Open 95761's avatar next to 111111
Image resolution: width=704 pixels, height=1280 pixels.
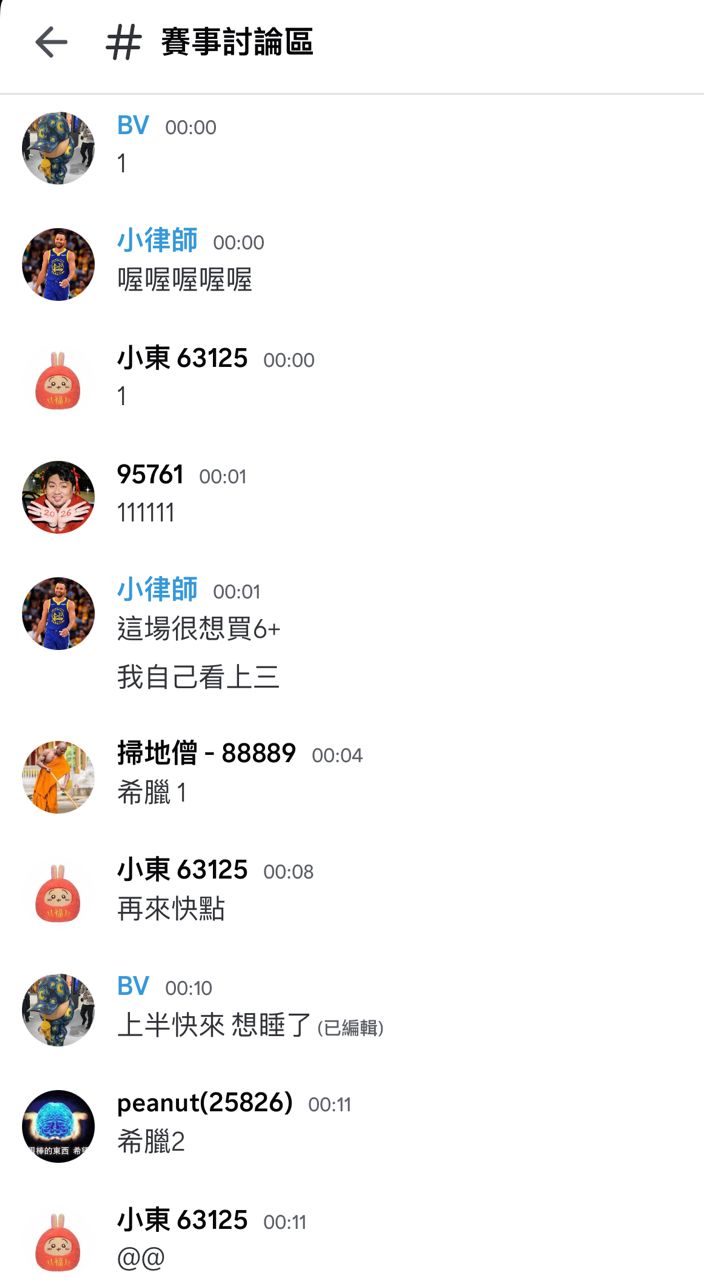tap(58, 497)
